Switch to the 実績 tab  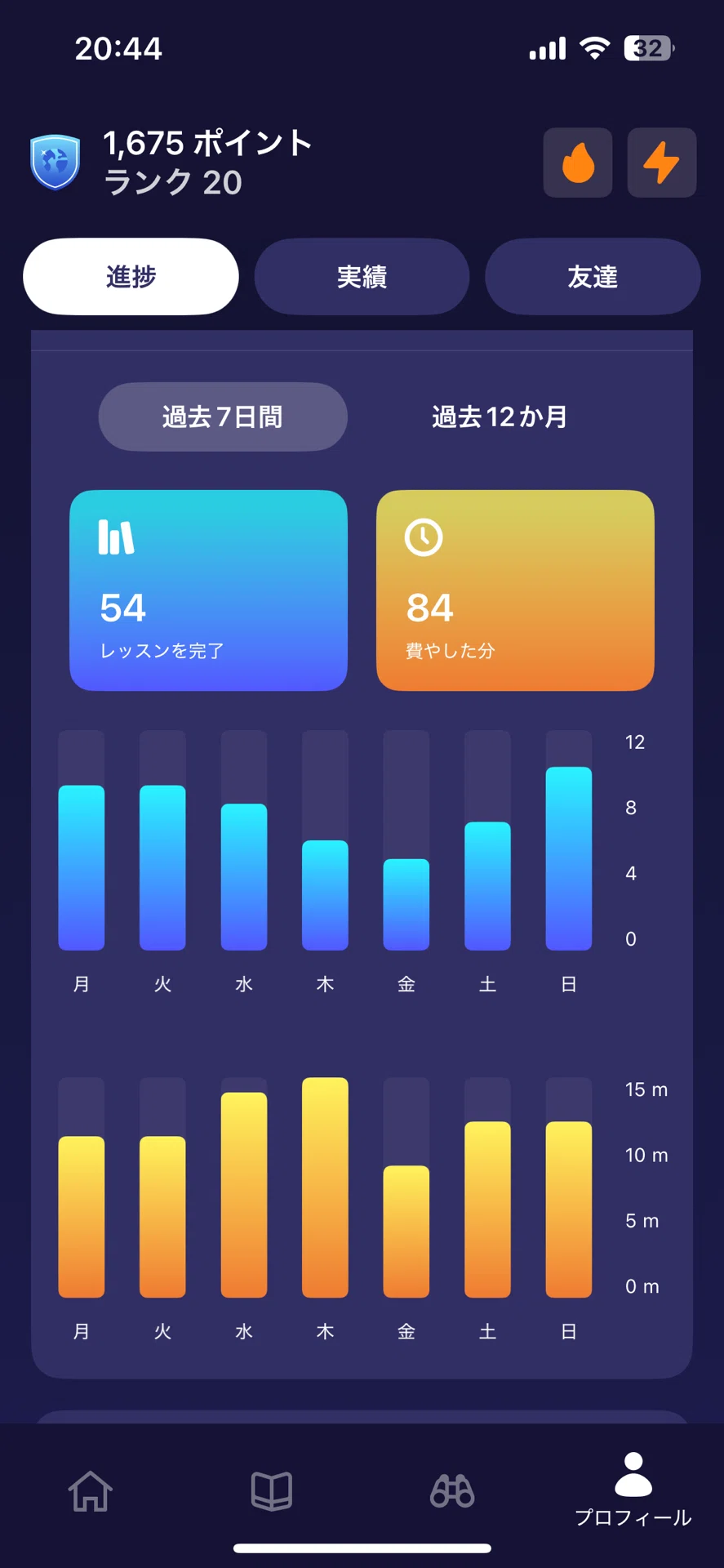[x=362, y=277]
